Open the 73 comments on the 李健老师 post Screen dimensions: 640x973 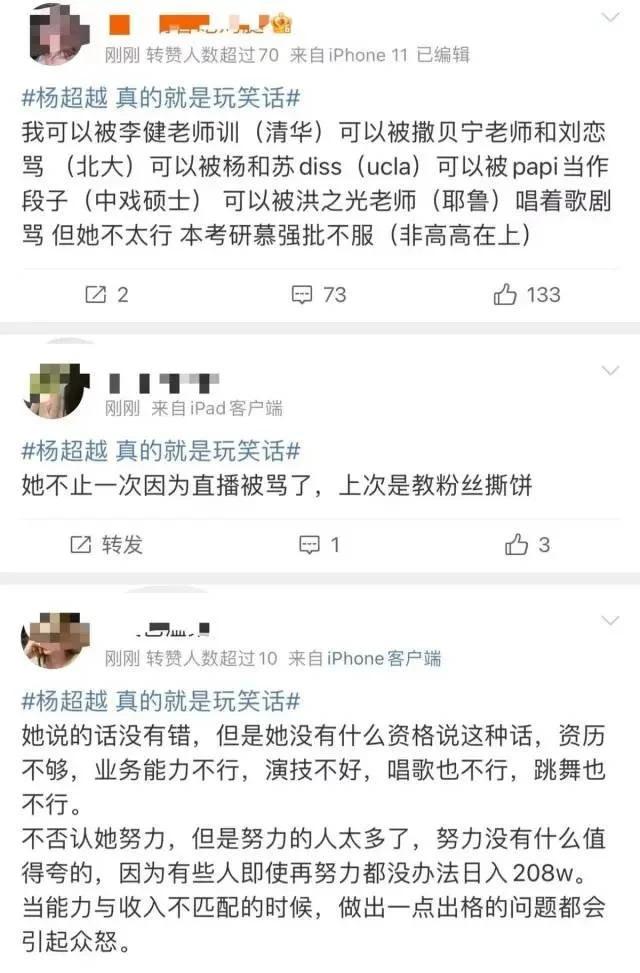(318, 295)
